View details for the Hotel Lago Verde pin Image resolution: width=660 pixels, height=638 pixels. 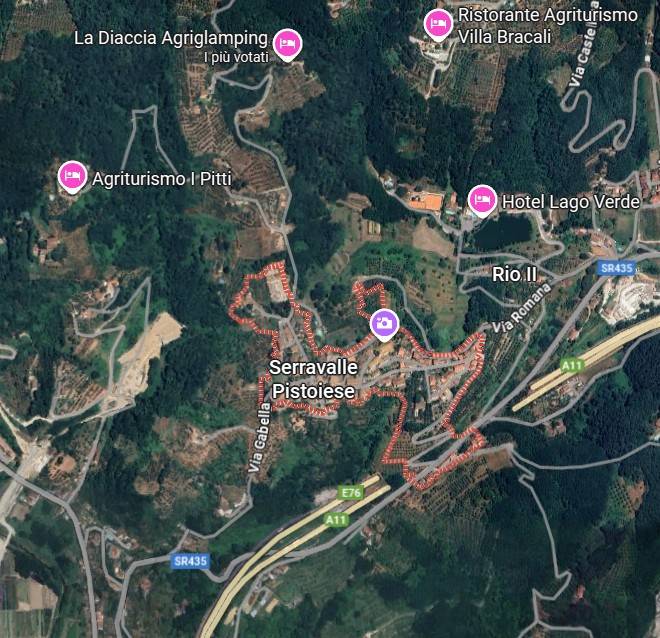tap(483, 200)
